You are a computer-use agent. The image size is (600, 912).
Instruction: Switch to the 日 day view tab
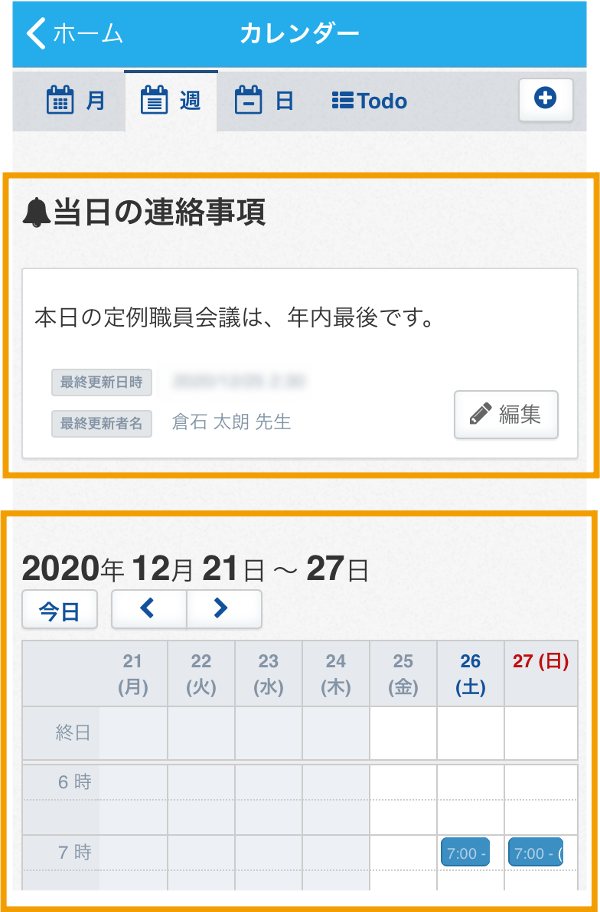[x=264, y=101]
